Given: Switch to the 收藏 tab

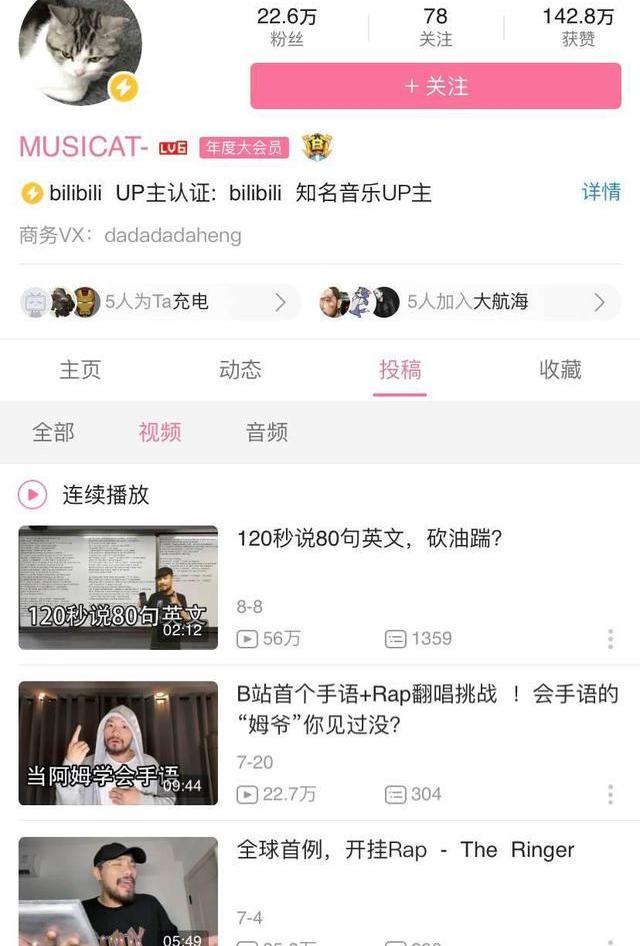Looking at the screenshot, I should pos(560,370).
